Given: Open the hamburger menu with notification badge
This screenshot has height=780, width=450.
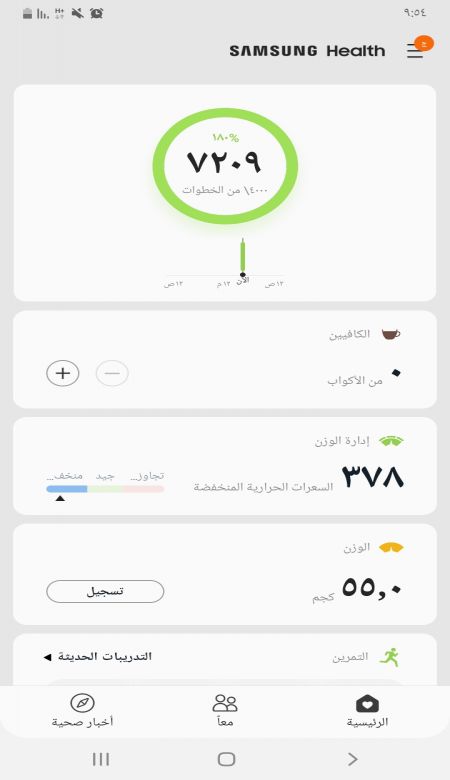Looking at the screenshot, I should (x=417, y=50).
